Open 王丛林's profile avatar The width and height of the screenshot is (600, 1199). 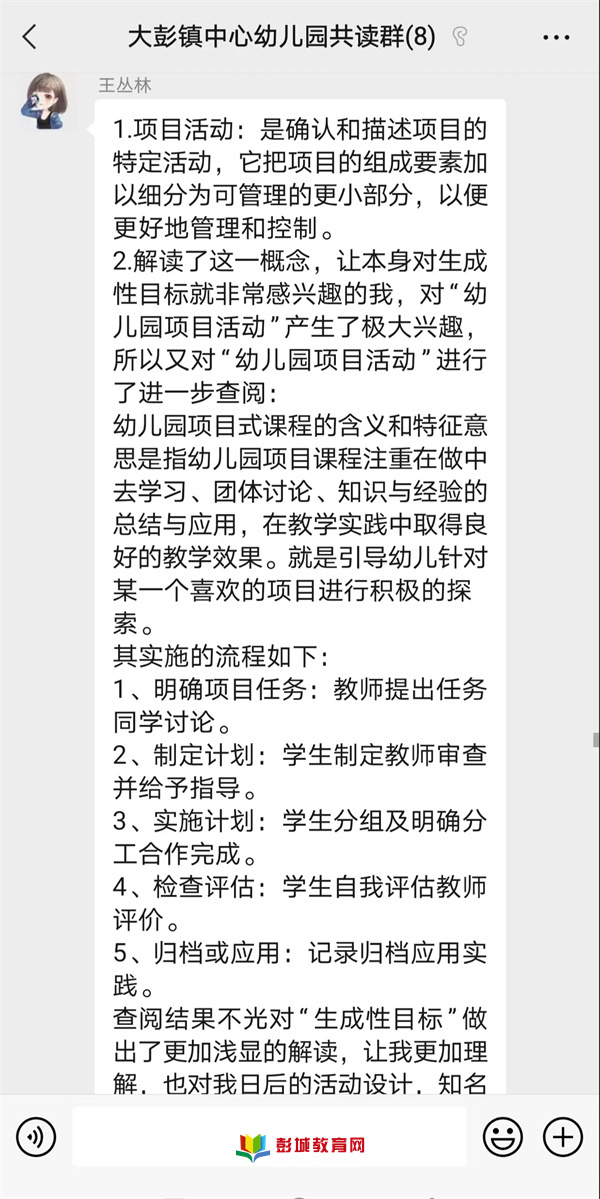coord(49,100)
